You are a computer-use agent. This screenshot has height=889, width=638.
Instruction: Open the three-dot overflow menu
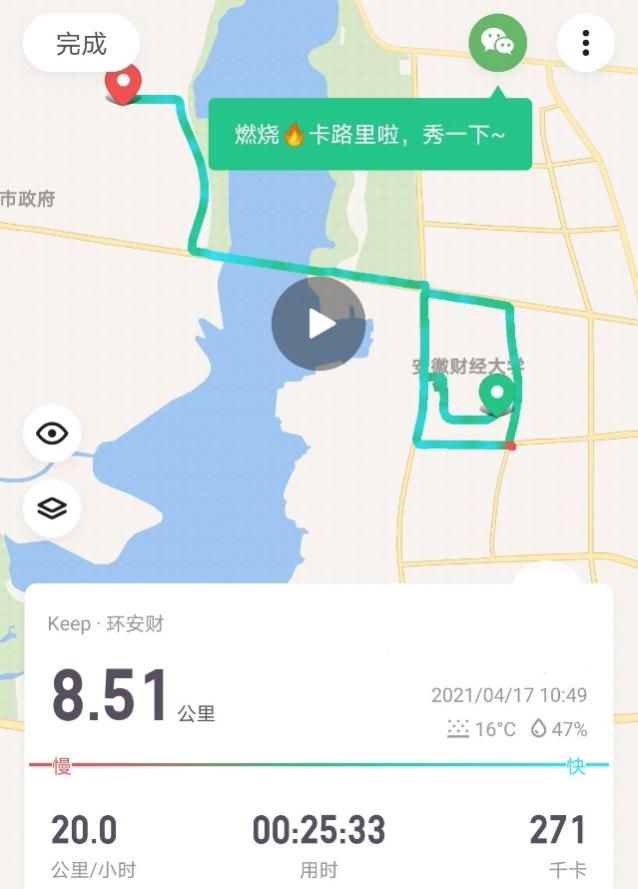tap(585, 43)
